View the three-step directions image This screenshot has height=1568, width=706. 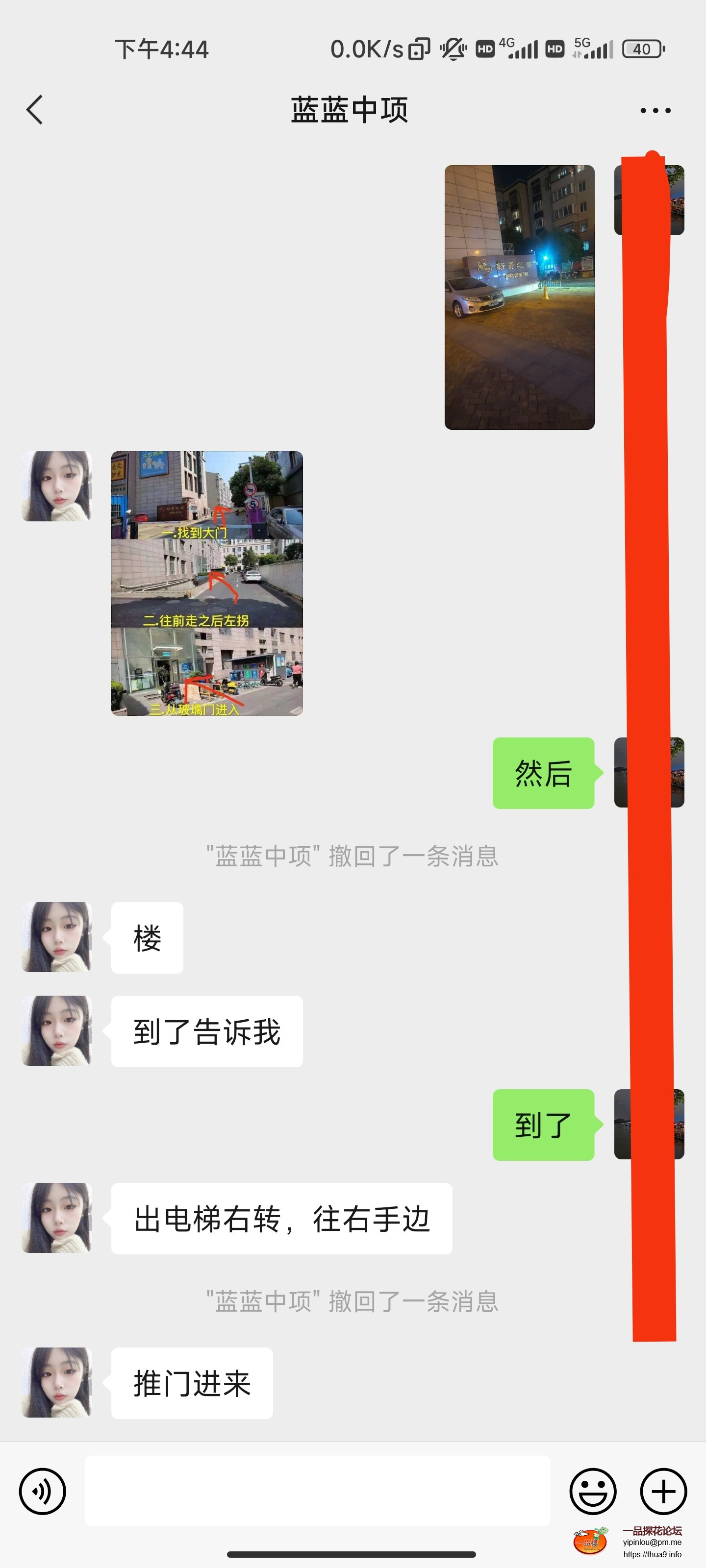tap(206, 583)
